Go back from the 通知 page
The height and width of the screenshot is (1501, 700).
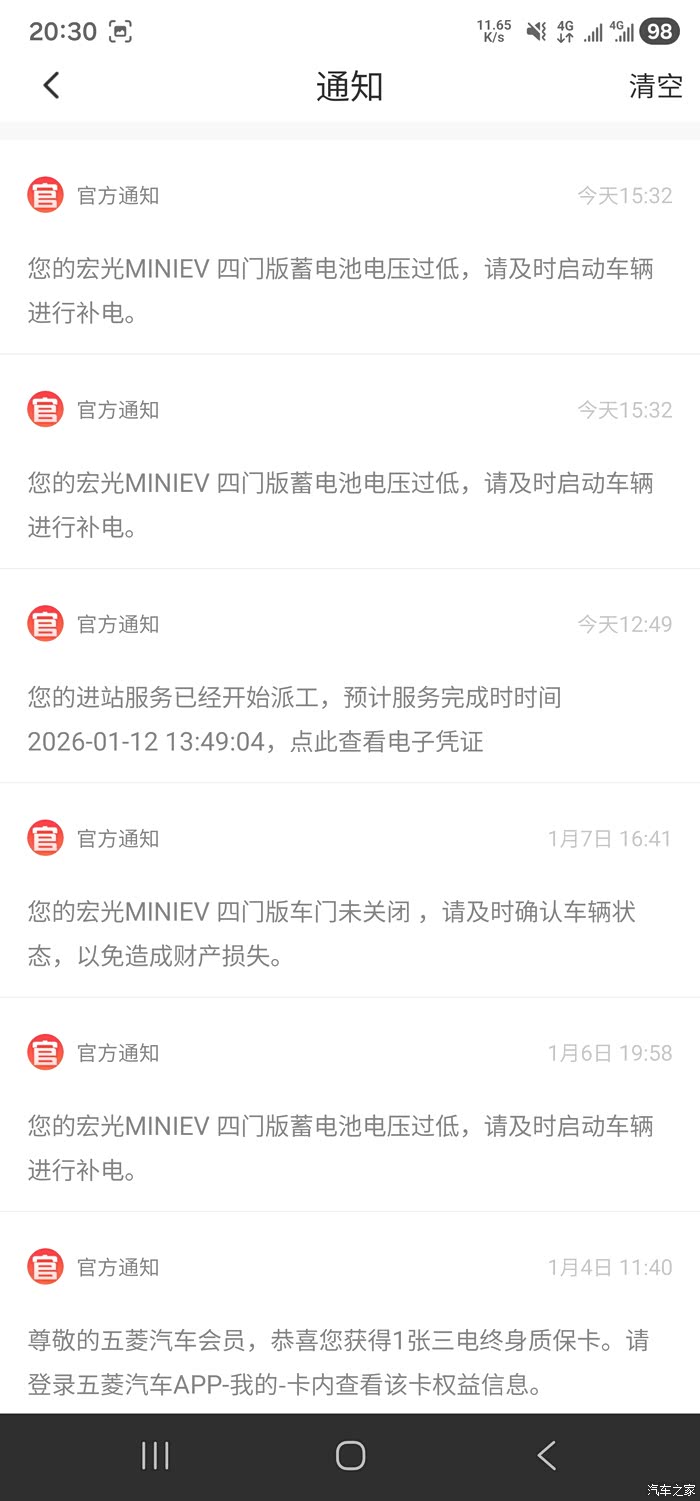pos(52,86)
